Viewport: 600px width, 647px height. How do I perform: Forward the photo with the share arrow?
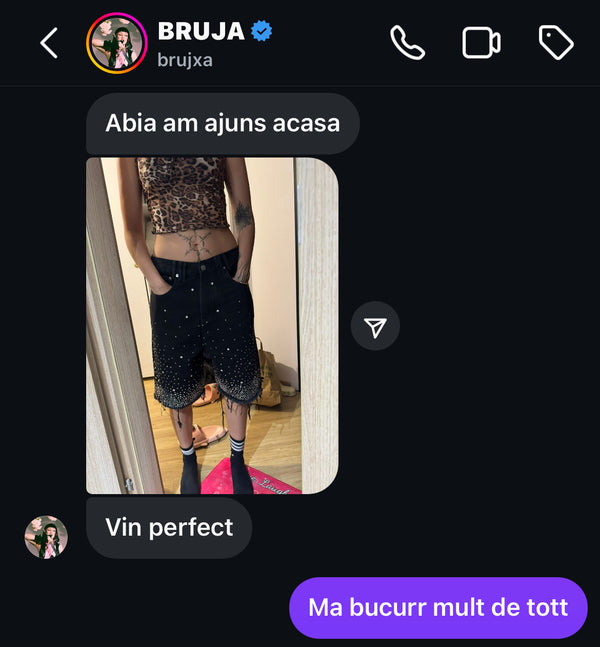point(375,326)
